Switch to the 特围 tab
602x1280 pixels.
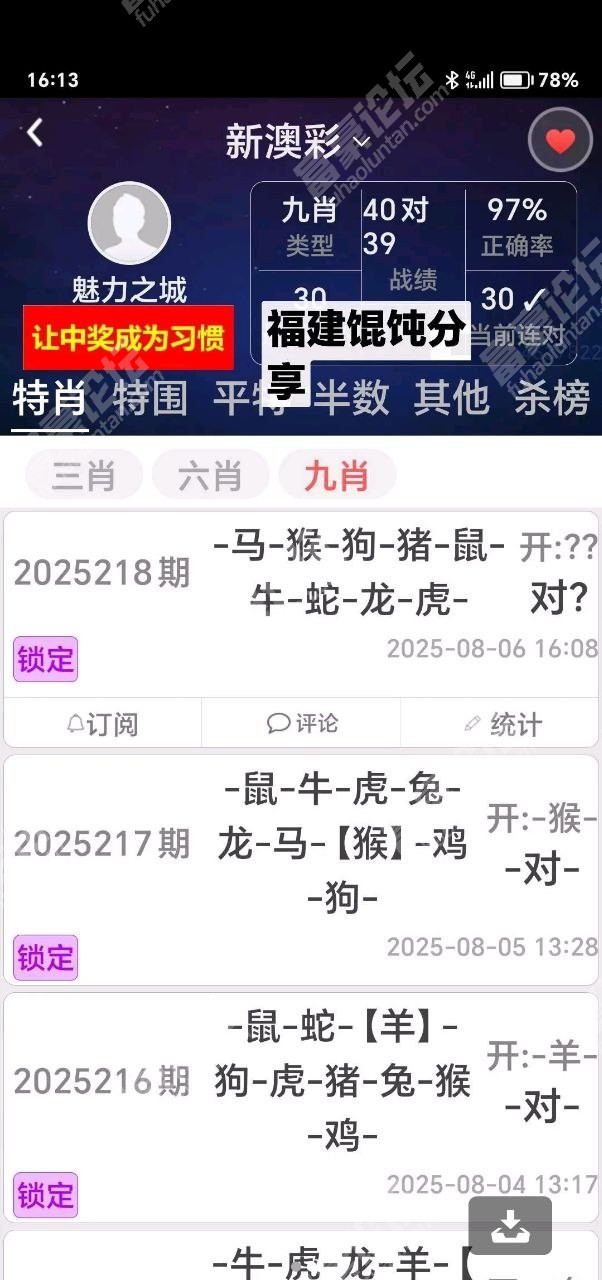tap(150, 399)
